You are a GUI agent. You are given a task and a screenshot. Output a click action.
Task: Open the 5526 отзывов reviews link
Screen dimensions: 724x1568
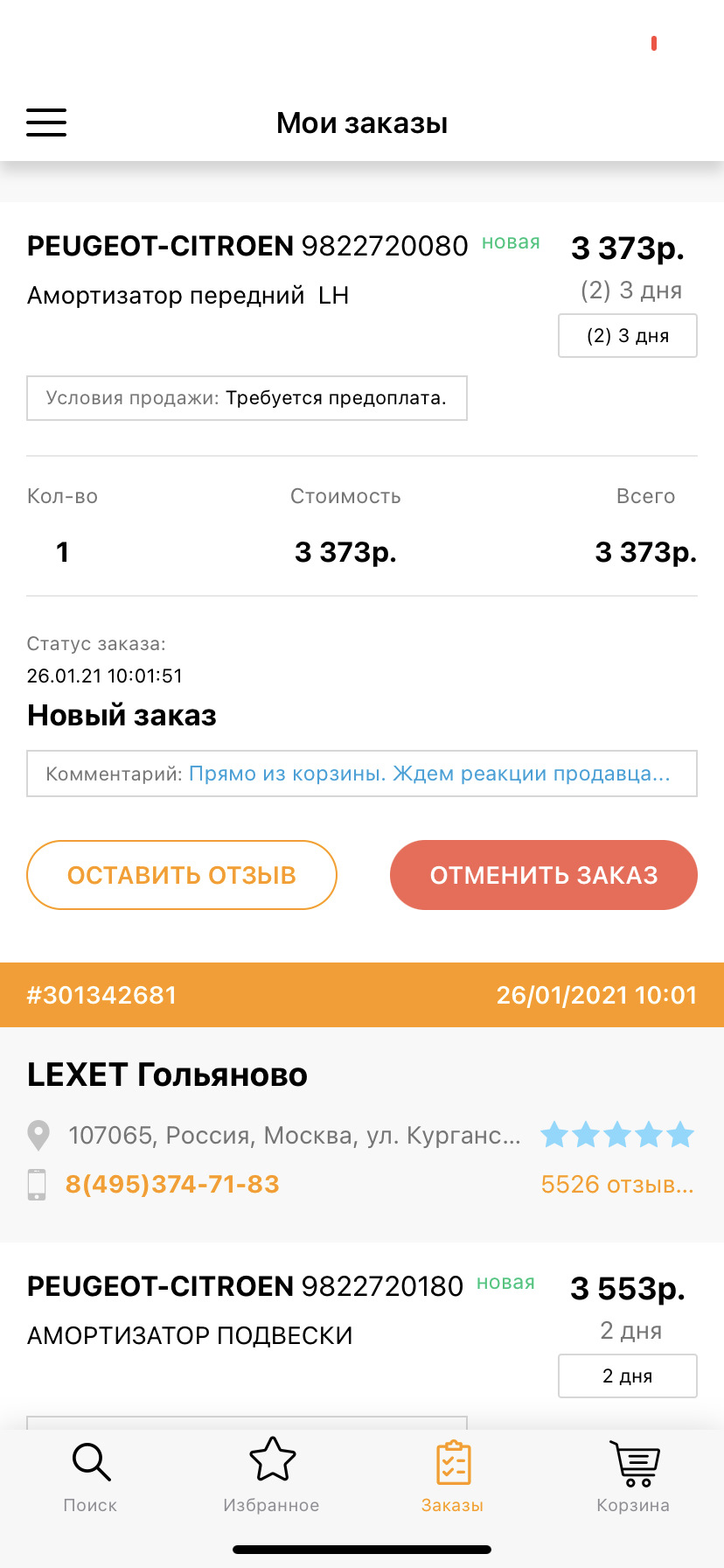[x=616, y=1184]
